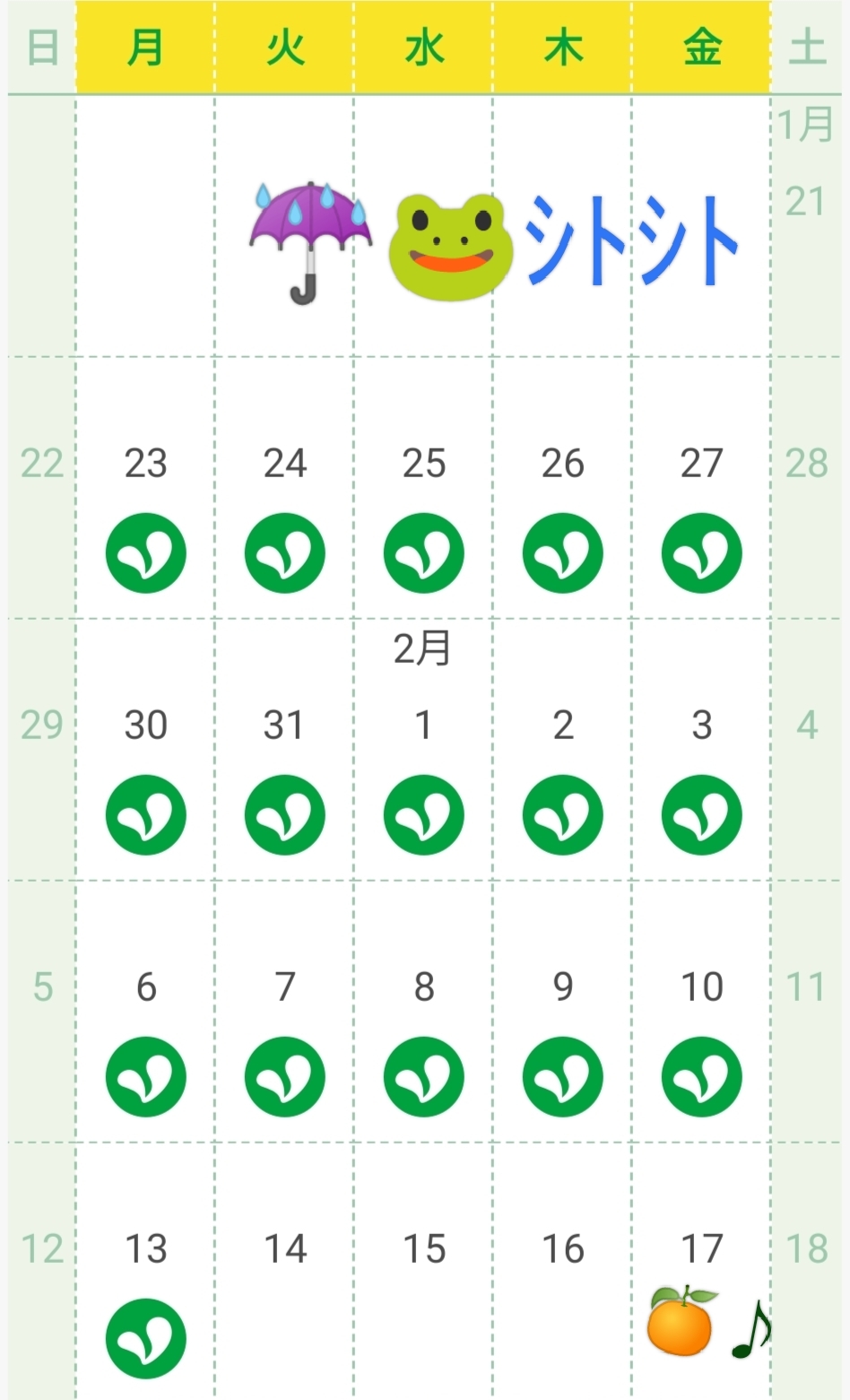Viewport: 850px width, 1400px height.
Task: Select January 31 in the calendar
Action: (x=284, y=750)
